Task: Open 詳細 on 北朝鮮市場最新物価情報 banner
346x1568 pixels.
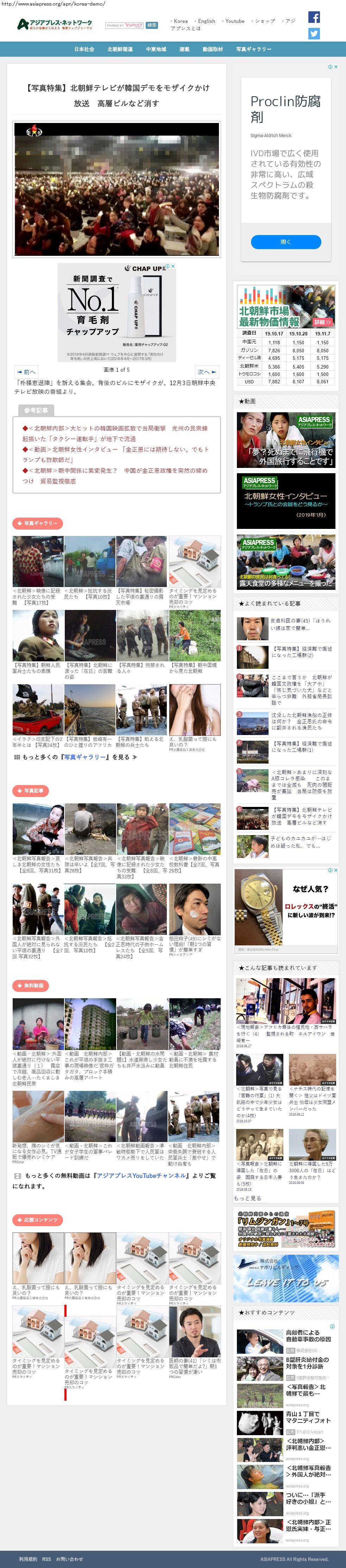Action: point(322,321)
